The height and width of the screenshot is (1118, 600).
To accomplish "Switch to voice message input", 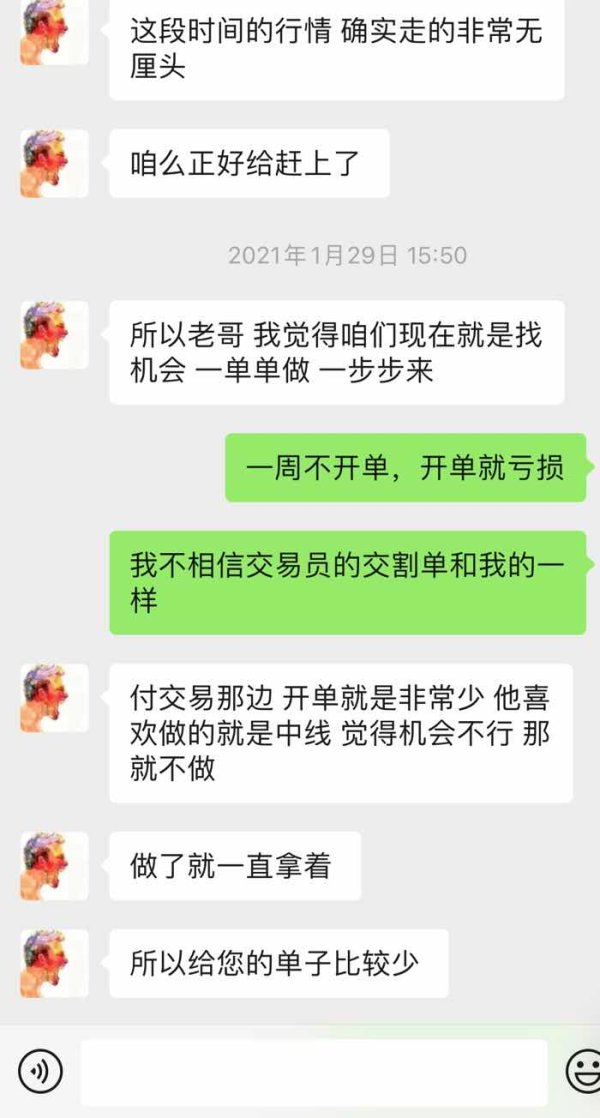I will [x=40, y=1071].
